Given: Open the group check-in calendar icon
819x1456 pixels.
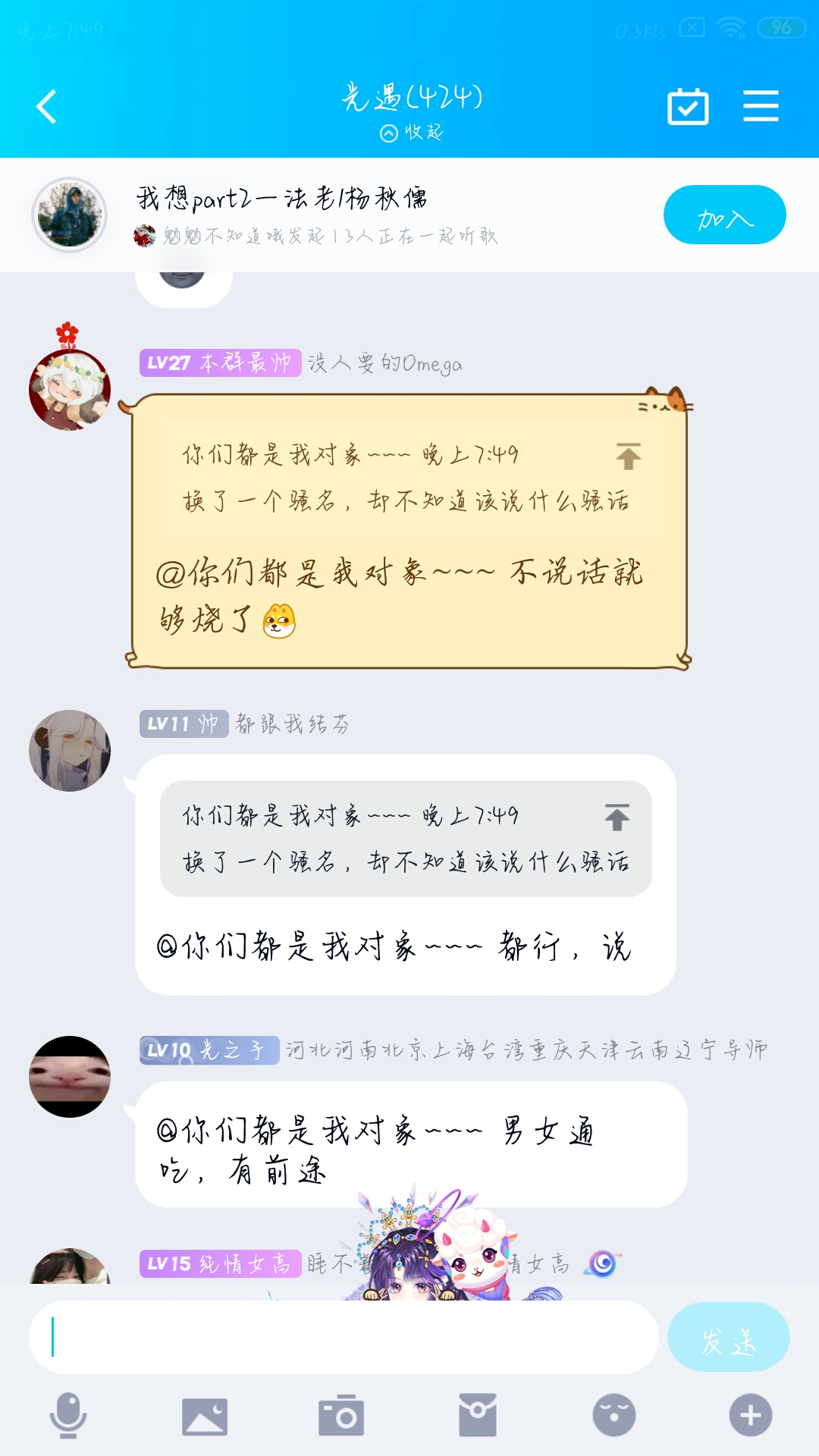Looking at the screenshot, I should (x=688, y=106).
